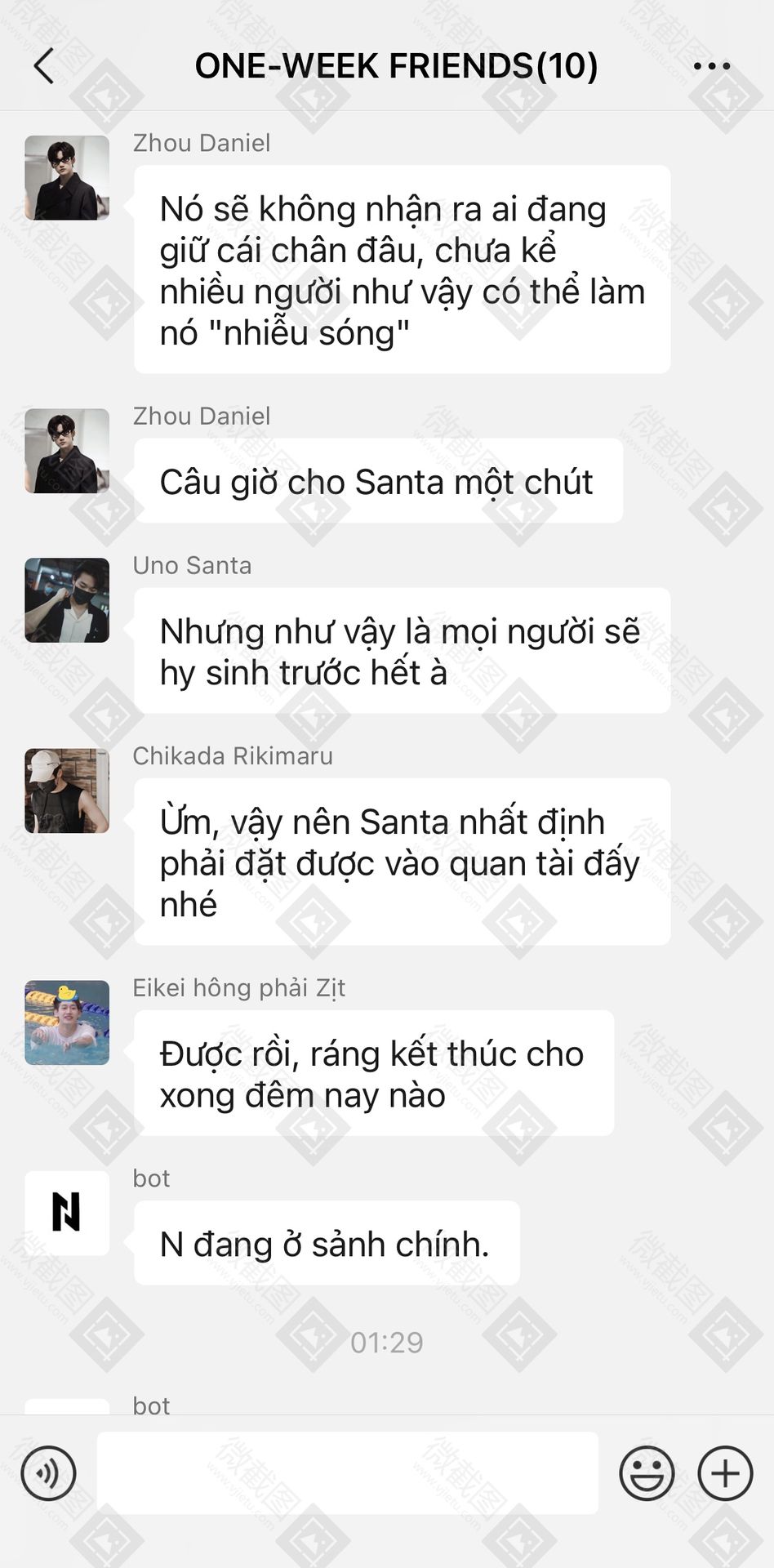Open the bot's N avatar profile
Screen dimensions: 774x1568
pos(67,1213)
